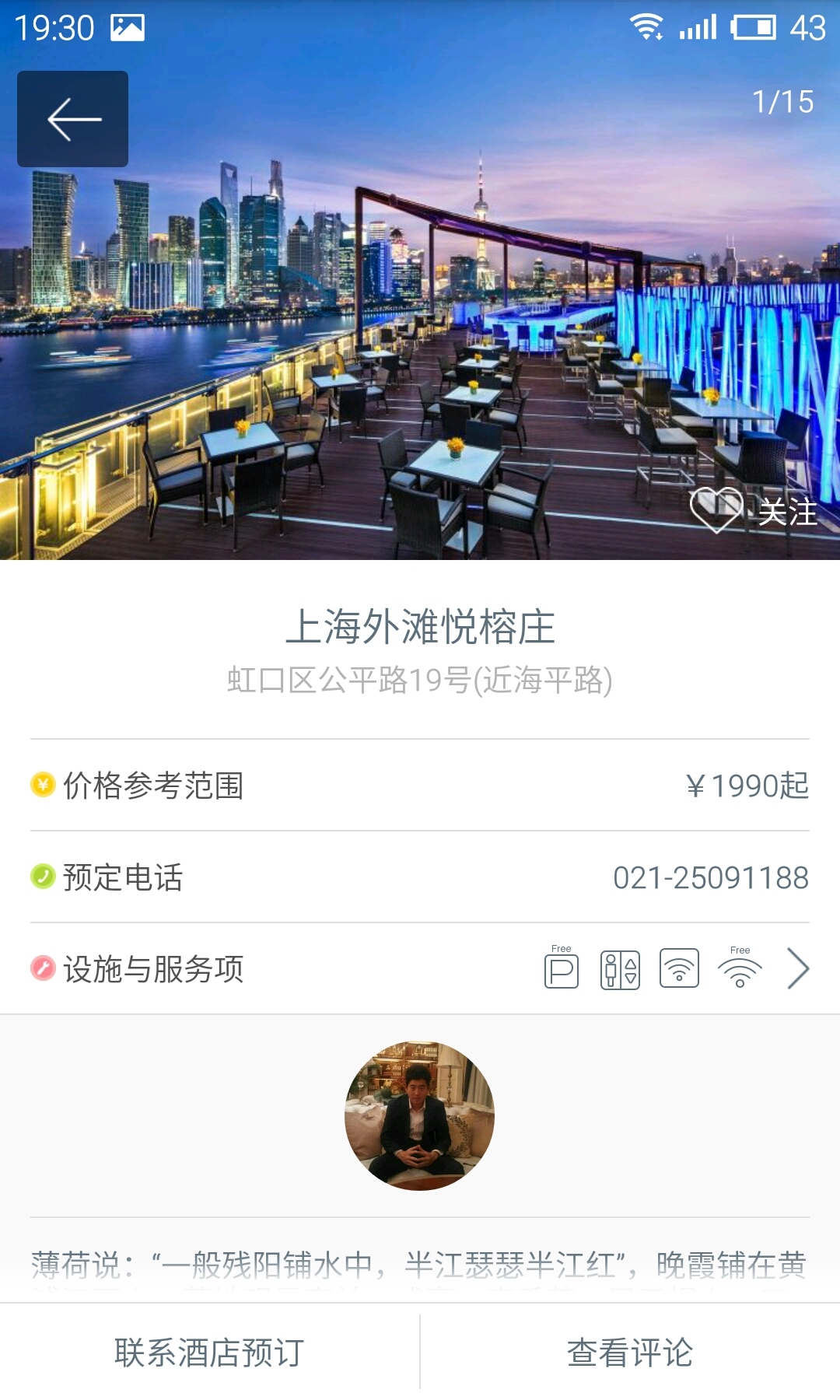Image resolution: width=840 pixels, height=1400 pixels.
Task: View reviews via 查看评论
Action: coord(630,1353)
